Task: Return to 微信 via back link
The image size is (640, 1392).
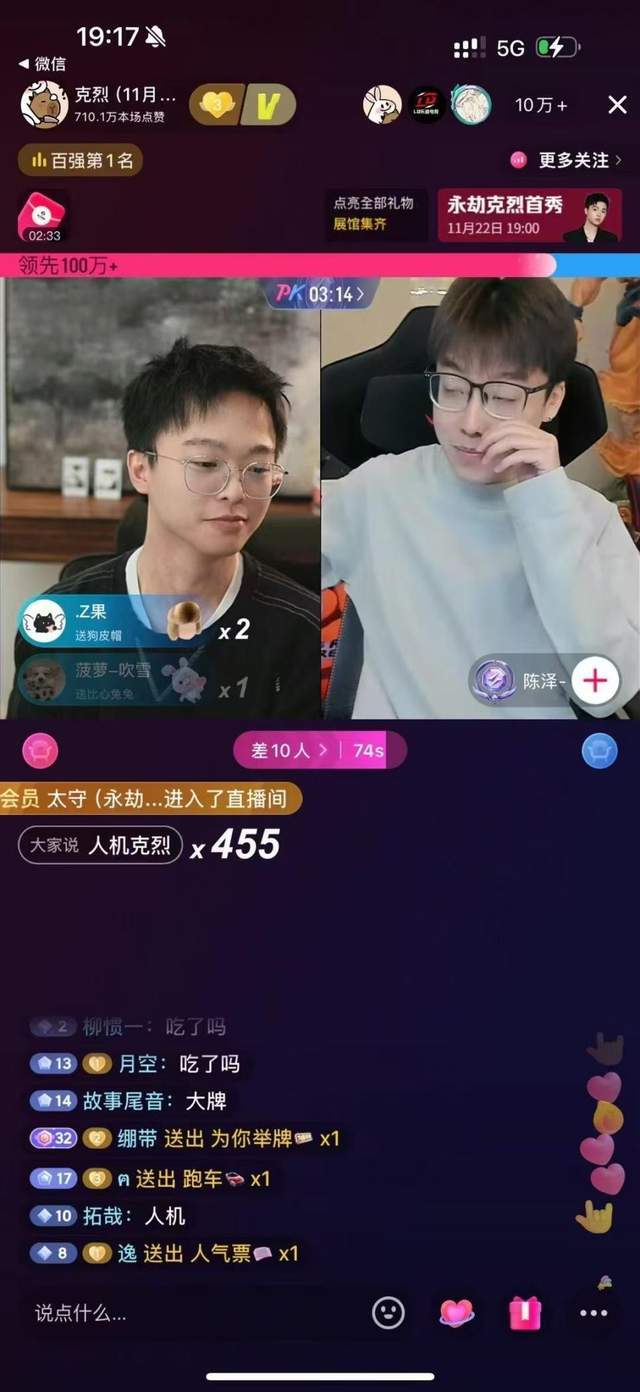Action: click(42, 63)
